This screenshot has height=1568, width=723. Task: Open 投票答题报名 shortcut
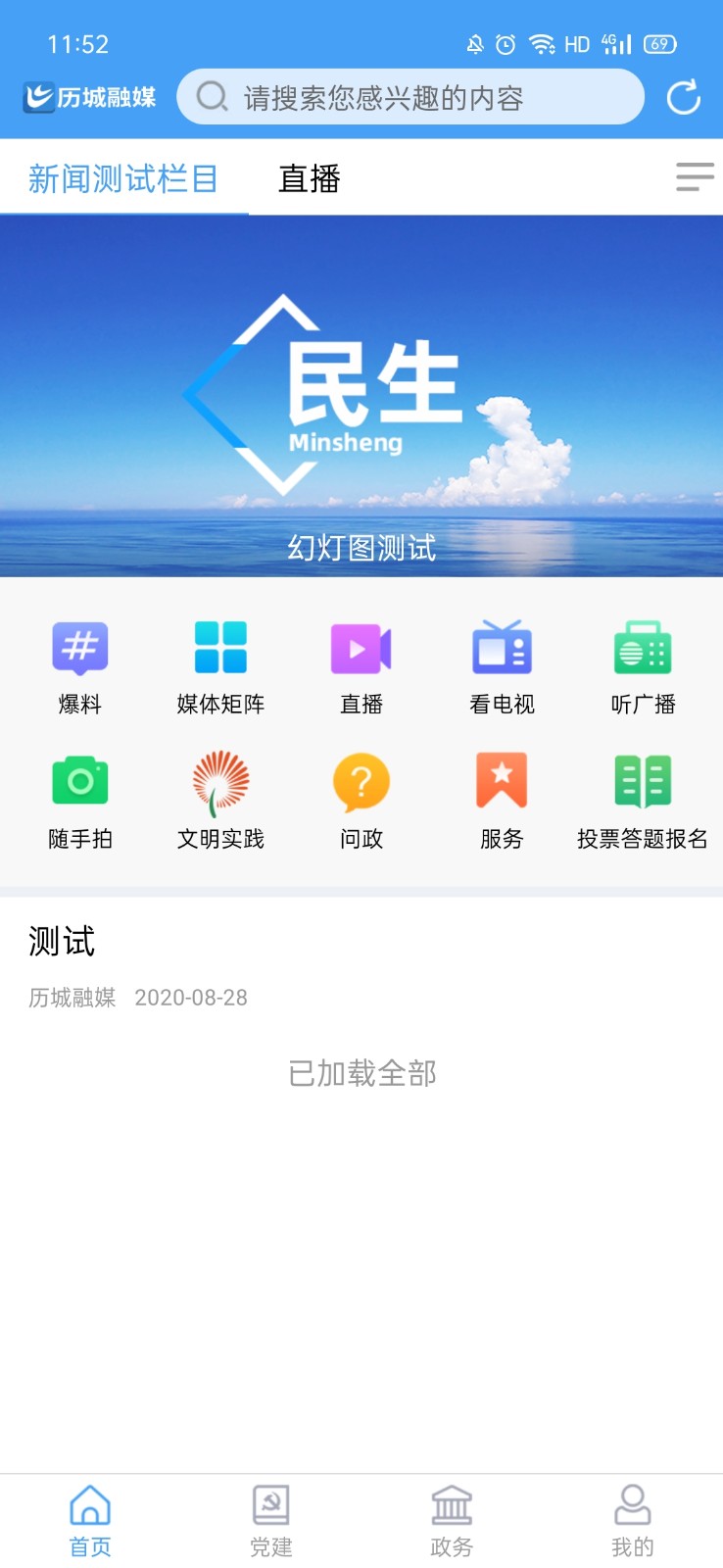coord(643,801)
